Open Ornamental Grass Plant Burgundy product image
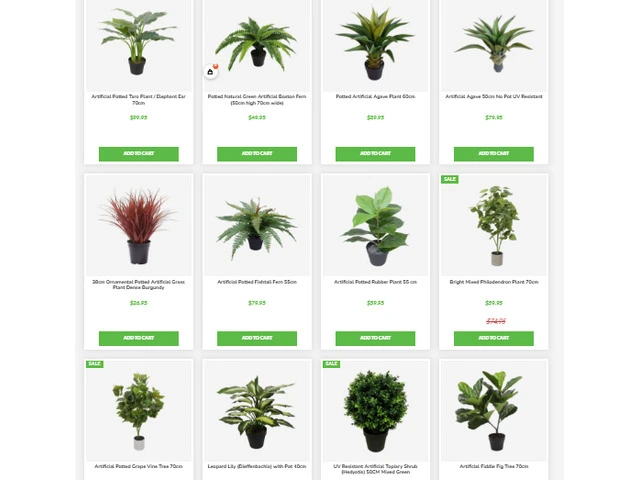This screenshot has width=640, height=480. [x=138, y=226]
